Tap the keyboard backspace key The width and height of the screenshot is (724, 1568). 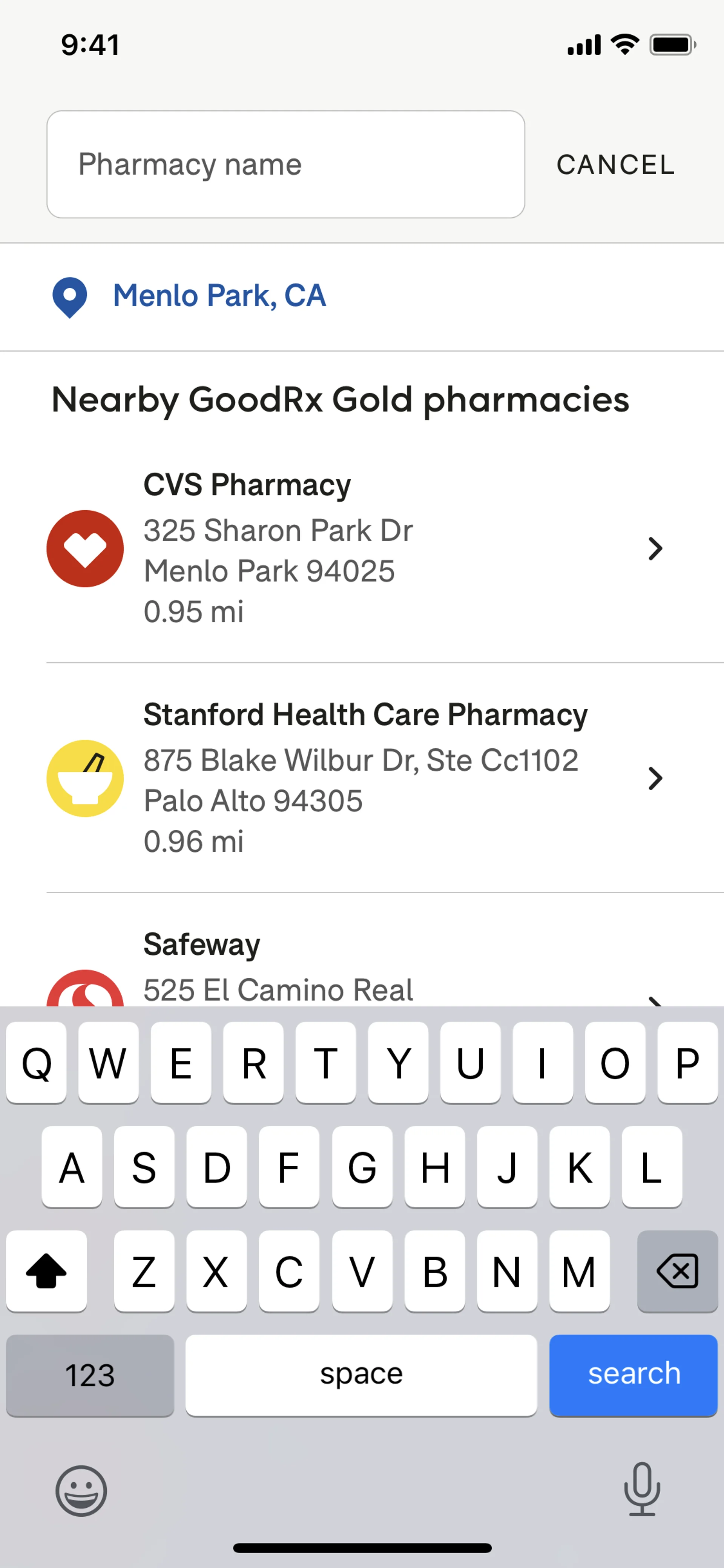click(x=676, y=1271)
